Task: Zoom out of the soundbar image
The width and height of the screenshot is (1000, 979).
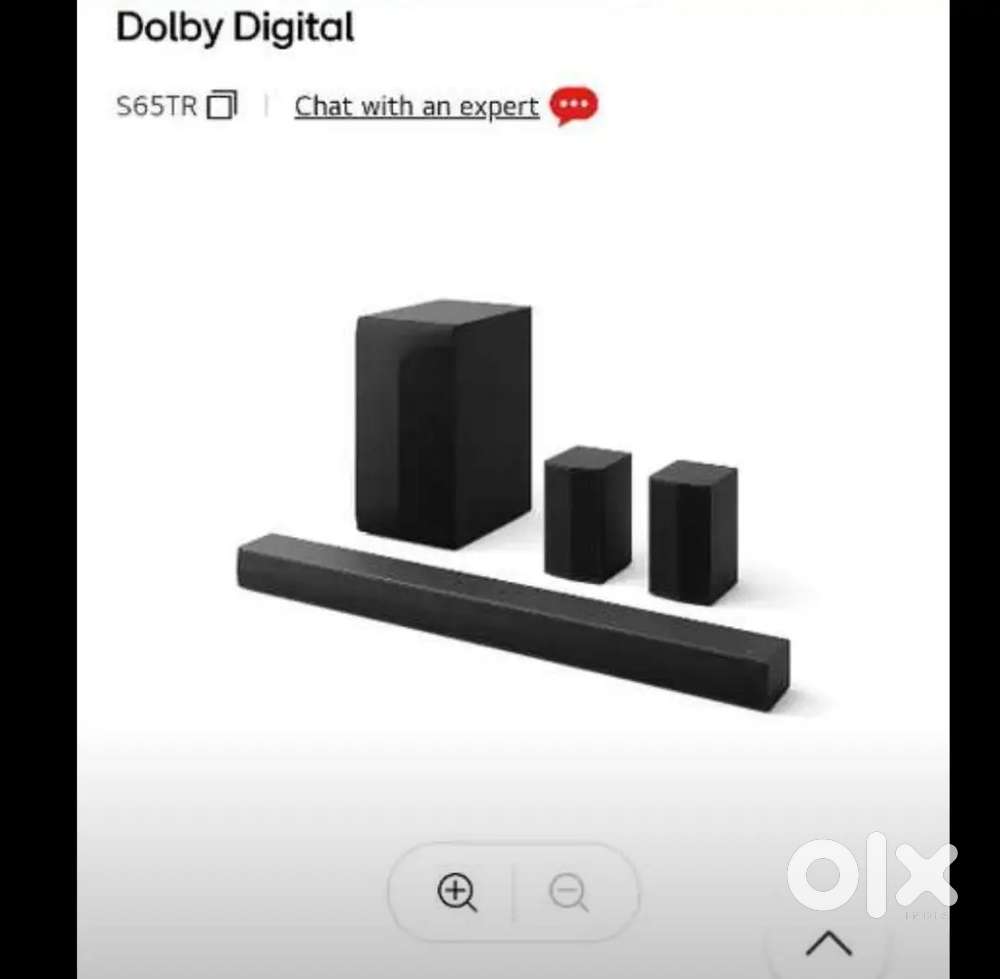Action: [x=569, y=892]
